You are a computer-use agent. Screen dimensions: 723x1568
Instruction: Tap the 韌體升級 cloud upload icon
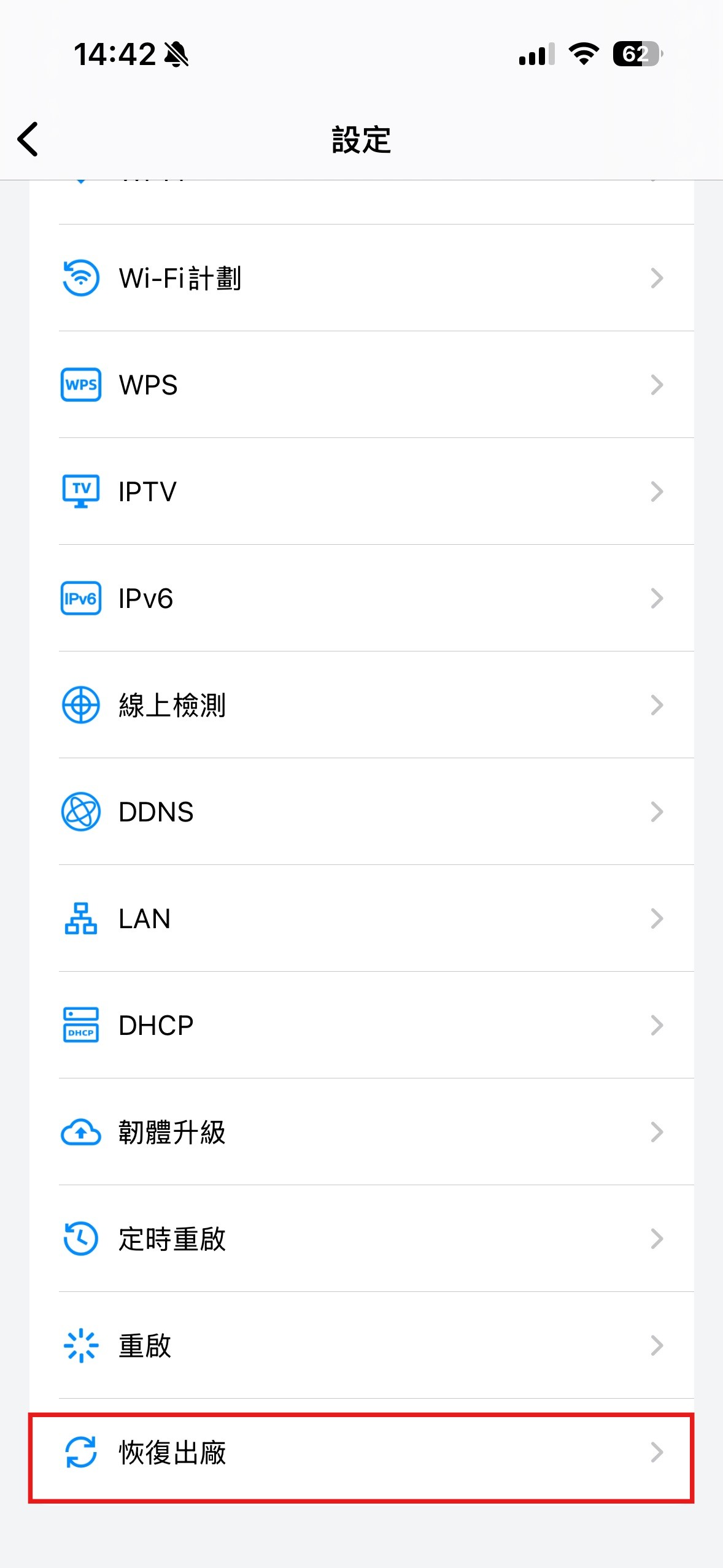coord(80,1132)
